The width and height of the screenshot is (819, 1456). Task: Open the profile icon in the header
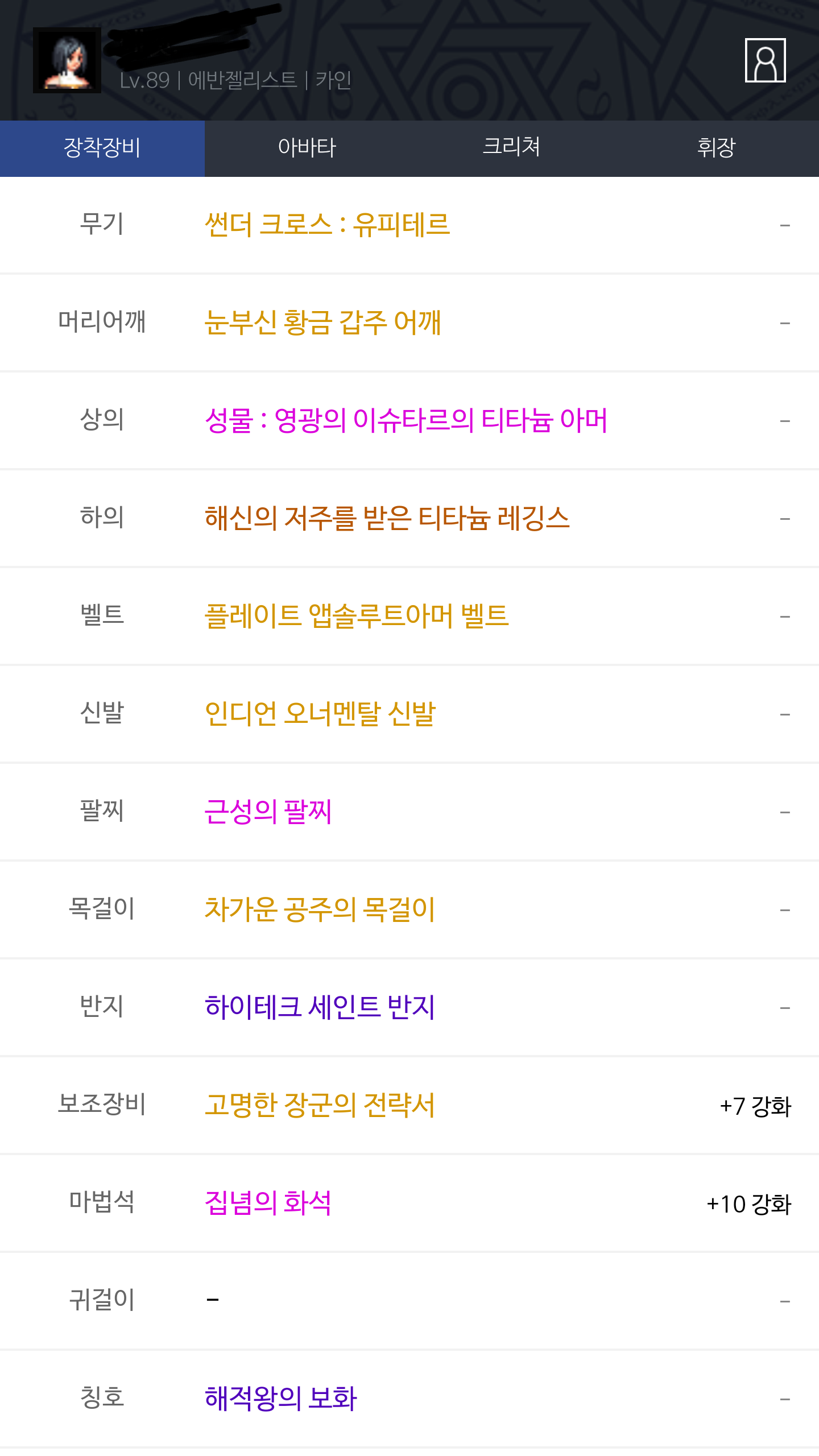(765, 60)
